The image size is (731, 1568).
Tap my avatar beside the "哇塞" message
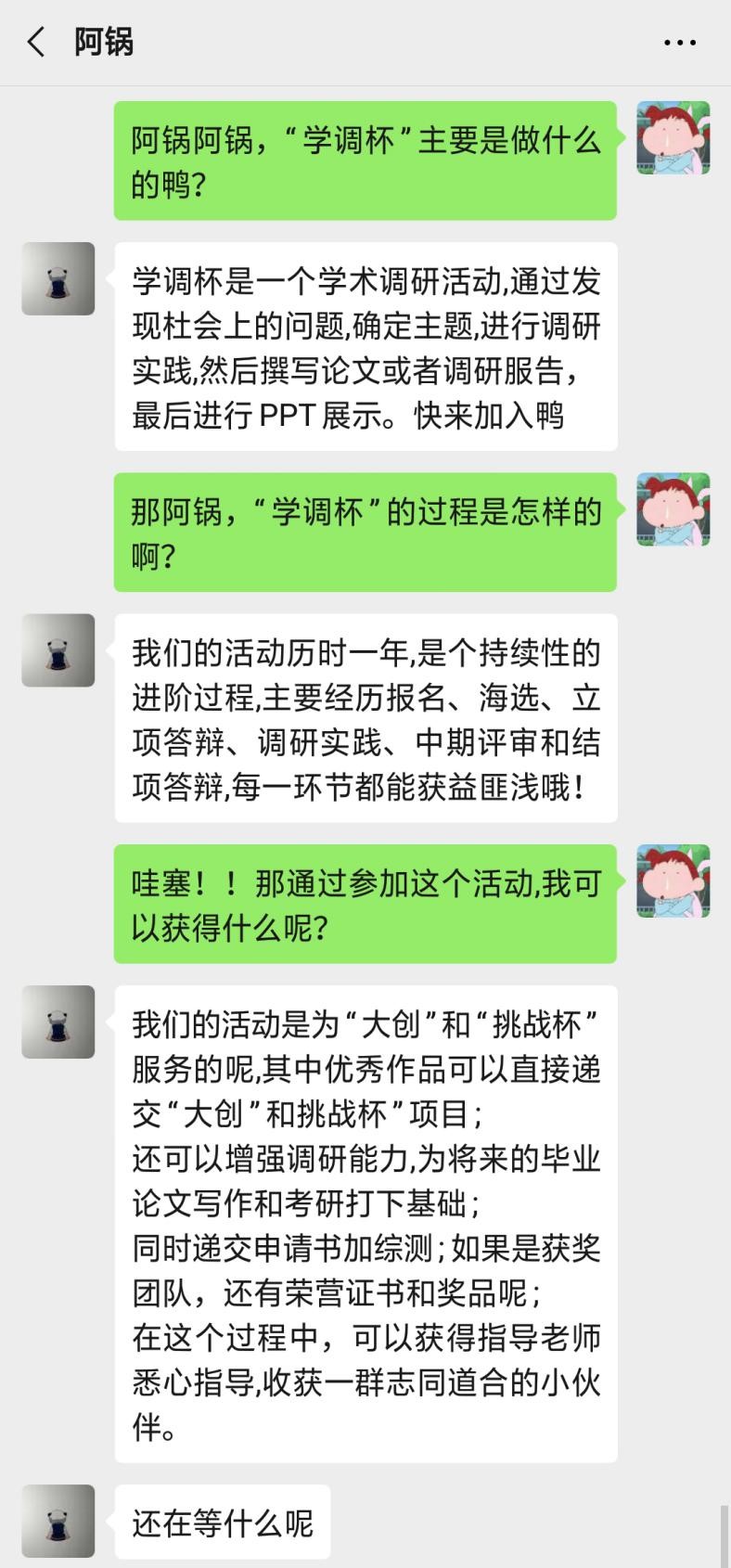coord(673,881)
